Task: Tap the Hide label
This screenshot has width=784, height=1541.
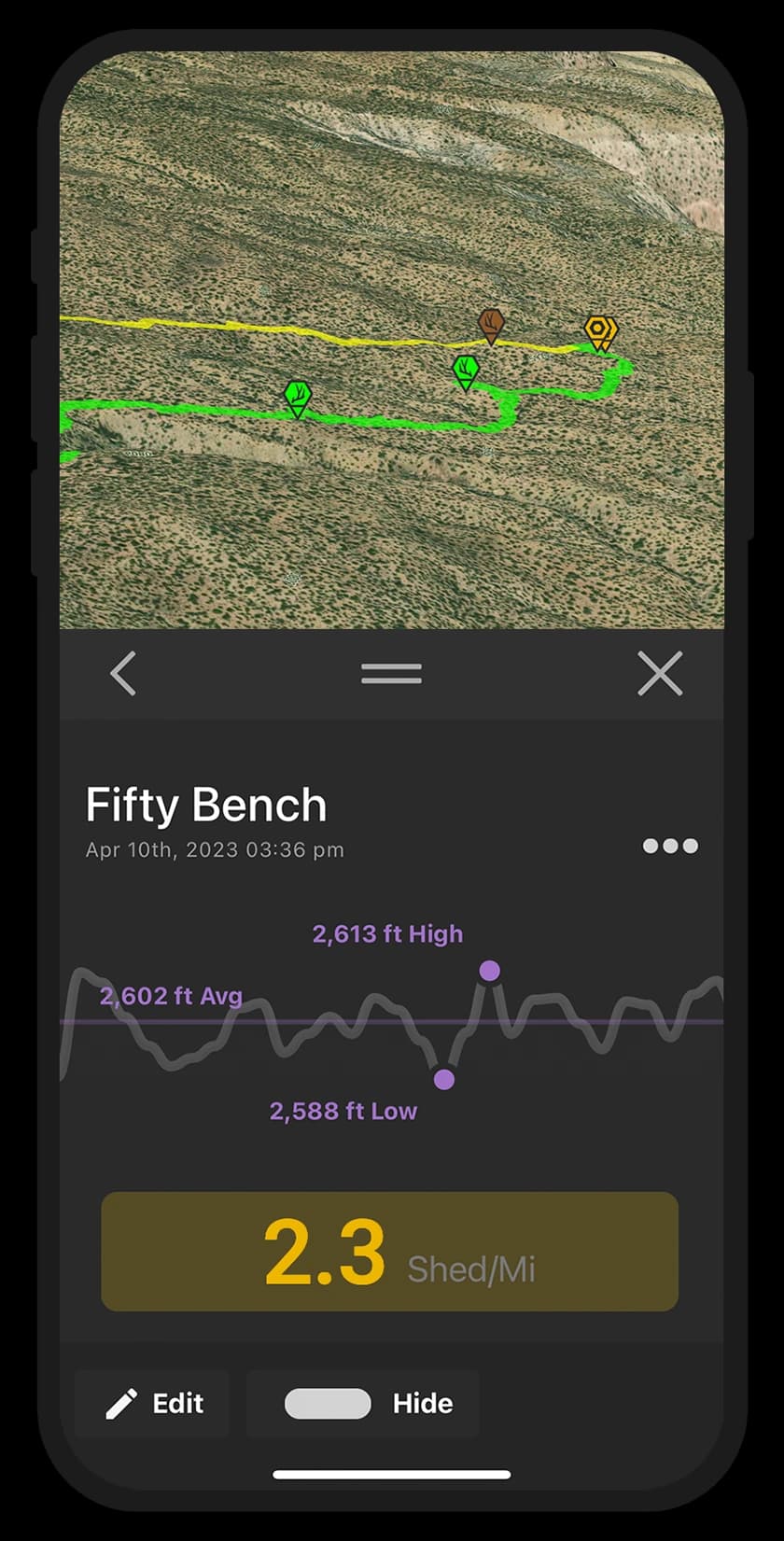Action: pyautogui.click(x=425, y=1404)
